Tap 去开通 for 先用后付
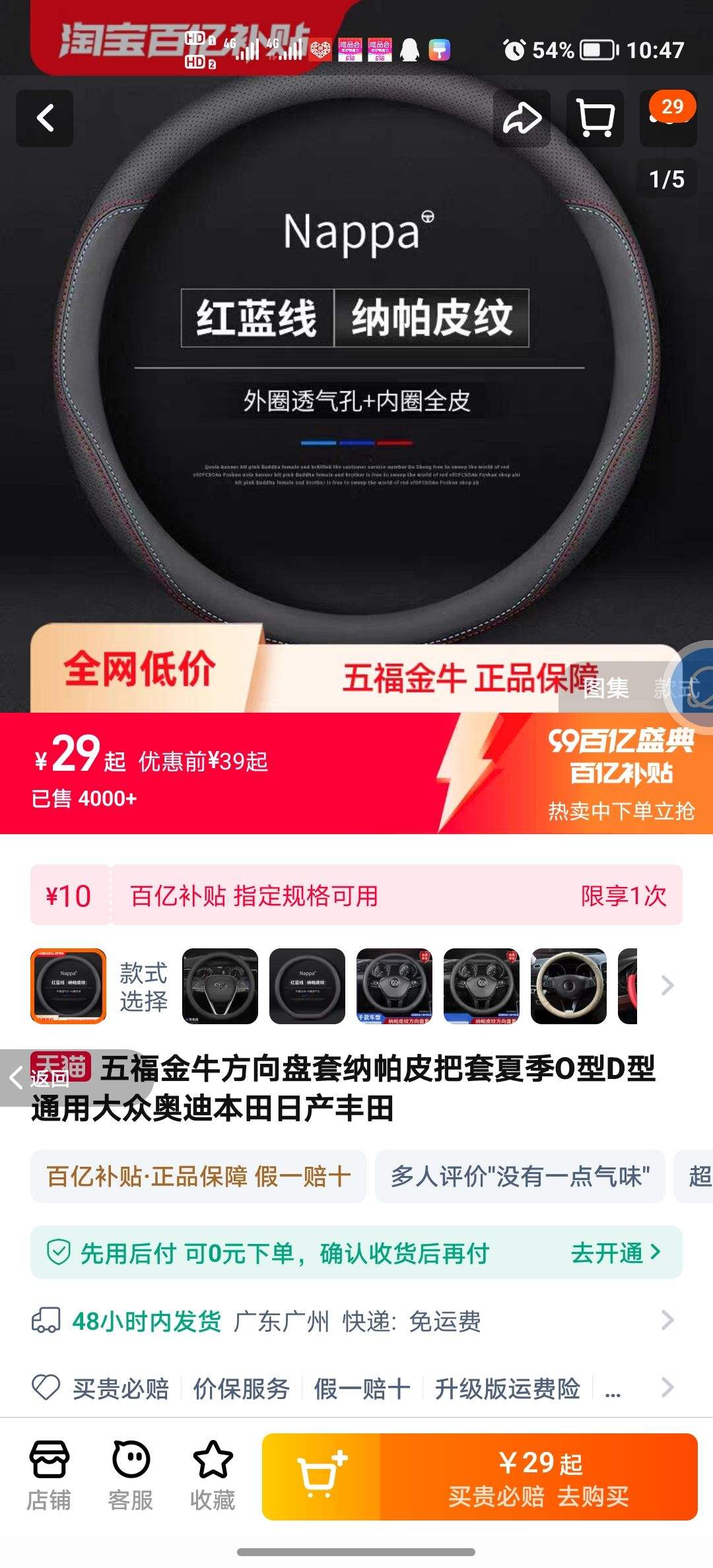Screen dimensions: 713x1568 coord(615,1253)
